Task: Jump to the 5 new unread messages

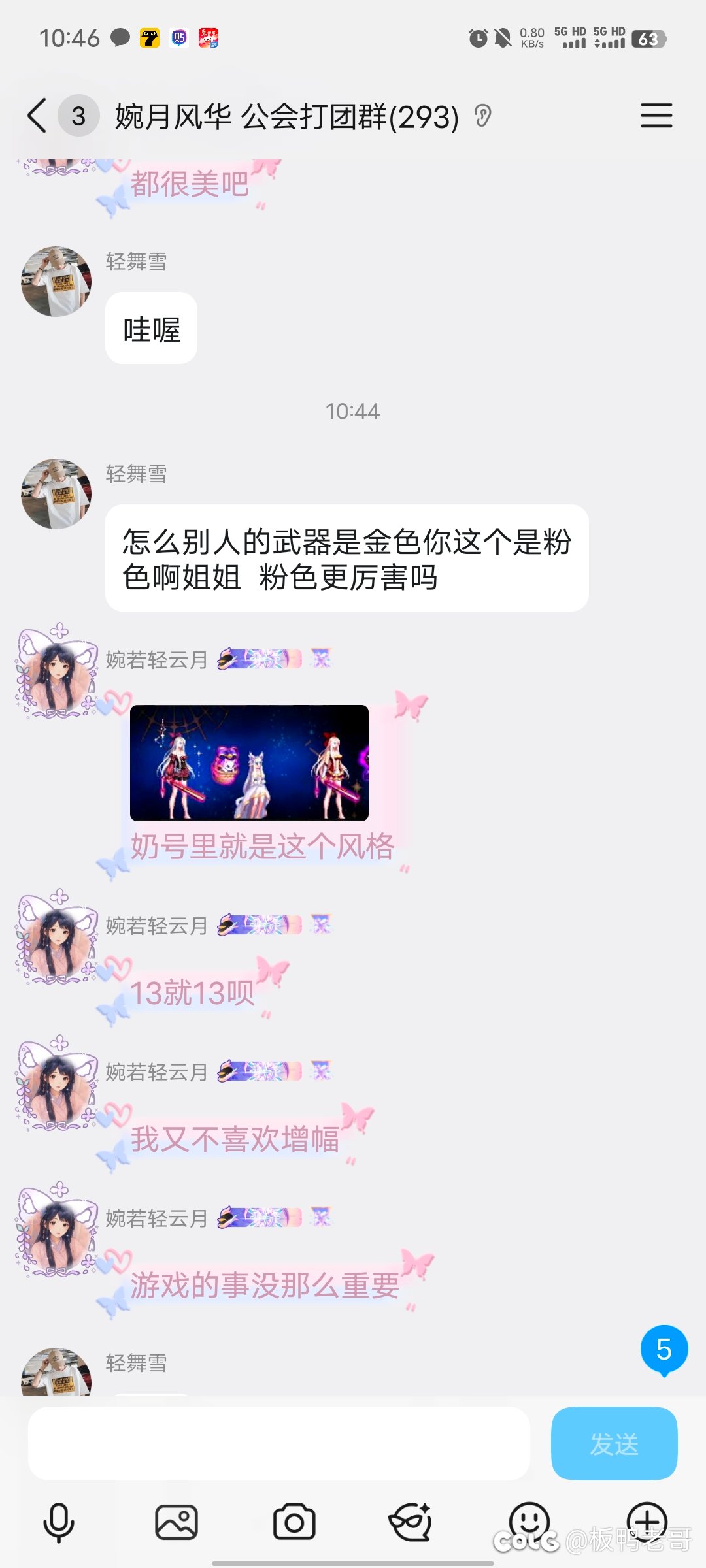Action: (x=664, y=1349)
